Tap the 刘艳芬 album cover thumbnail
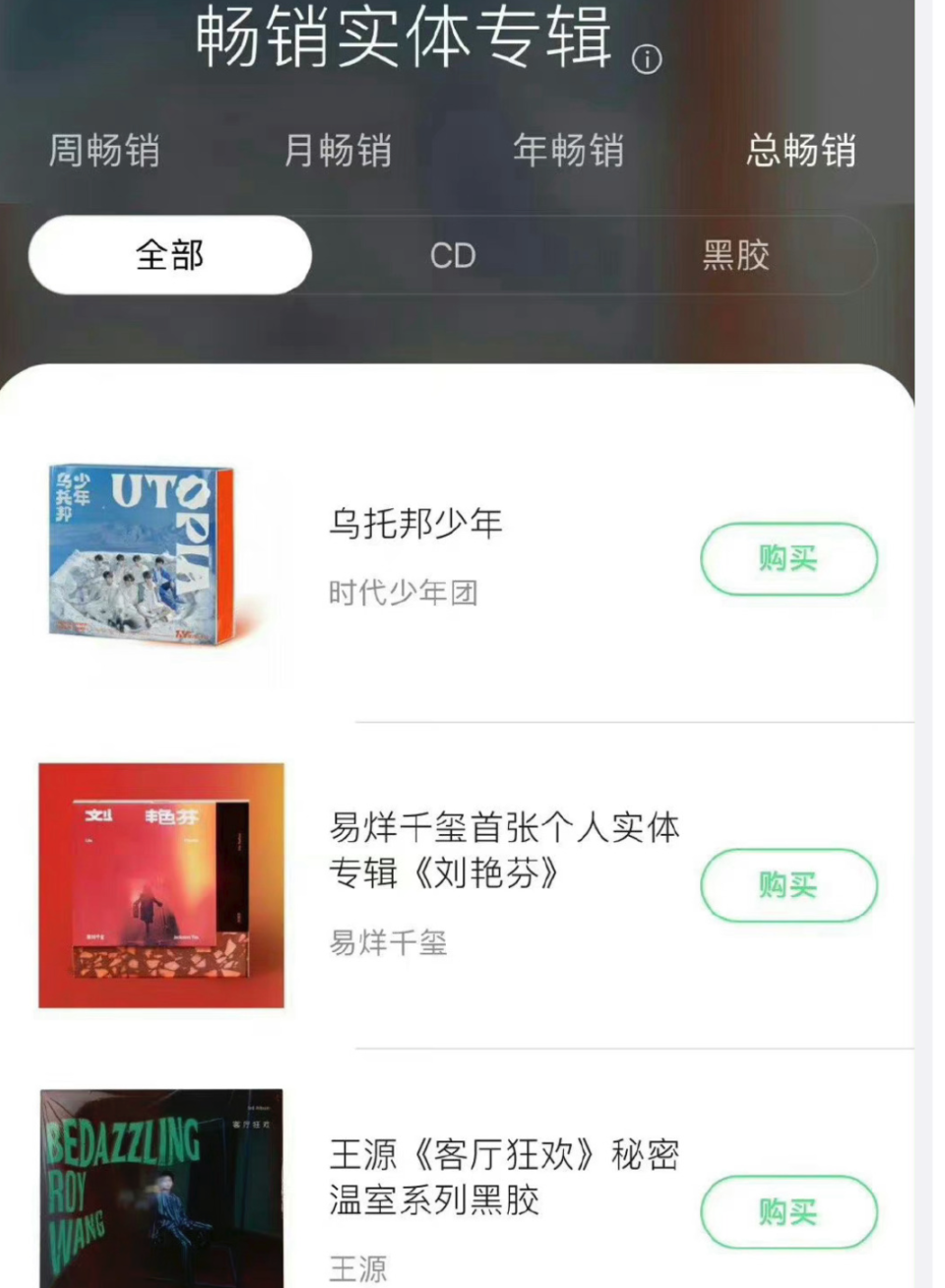 [x=163, y=886]
